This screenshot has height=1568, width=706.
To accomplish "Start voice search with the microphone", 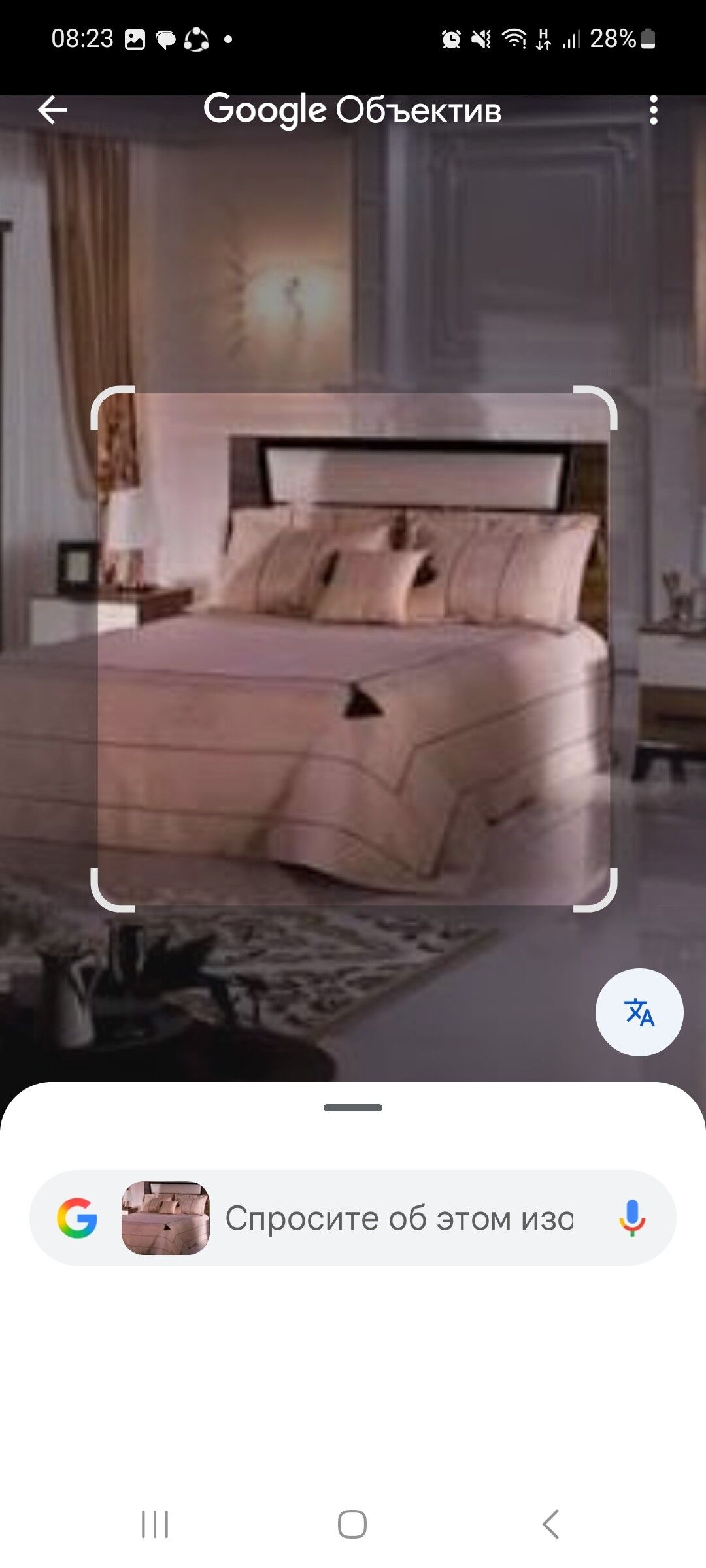I will click(631, 1218).
